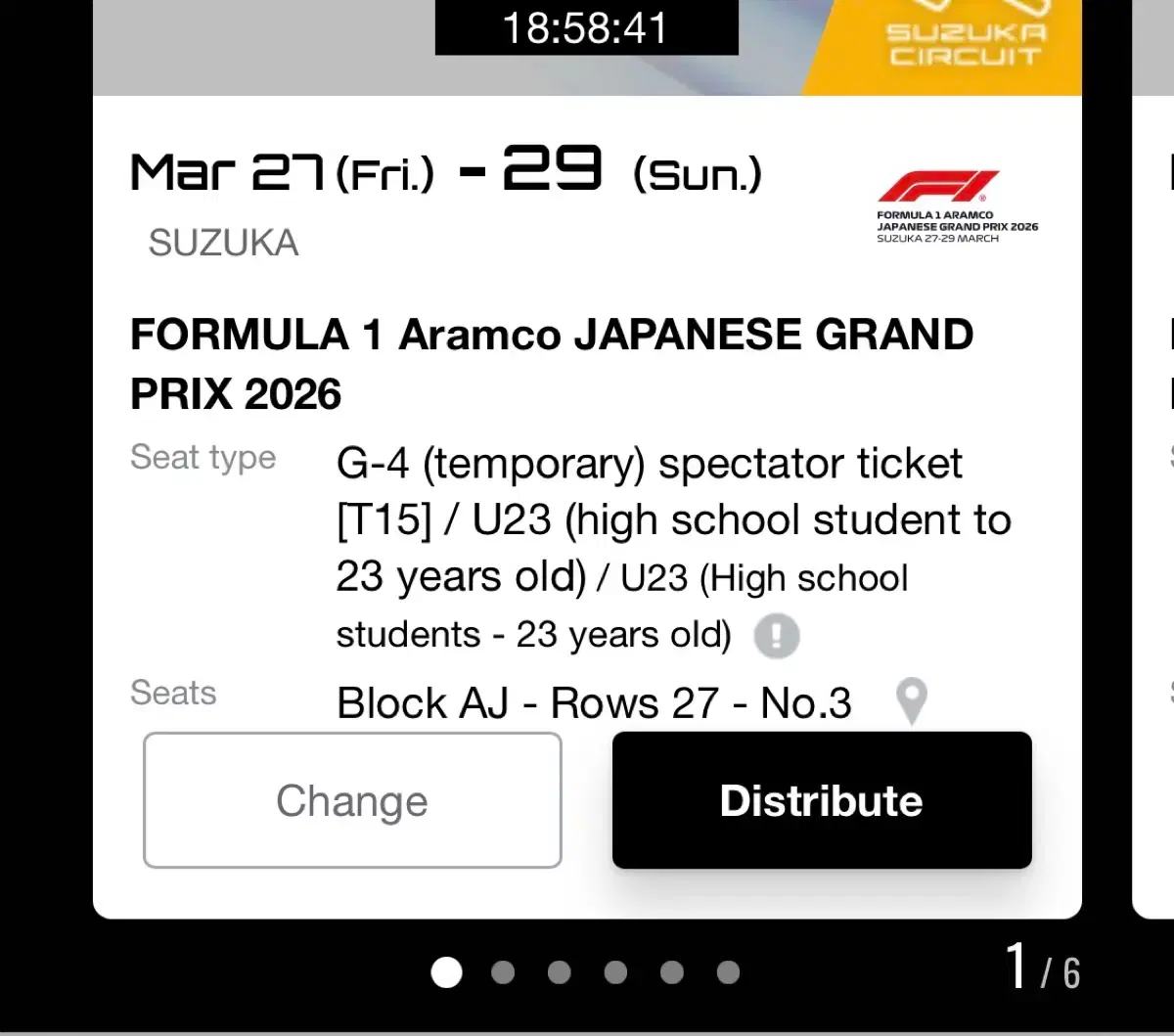Distribute this ticket

click(x=822, y=800)
